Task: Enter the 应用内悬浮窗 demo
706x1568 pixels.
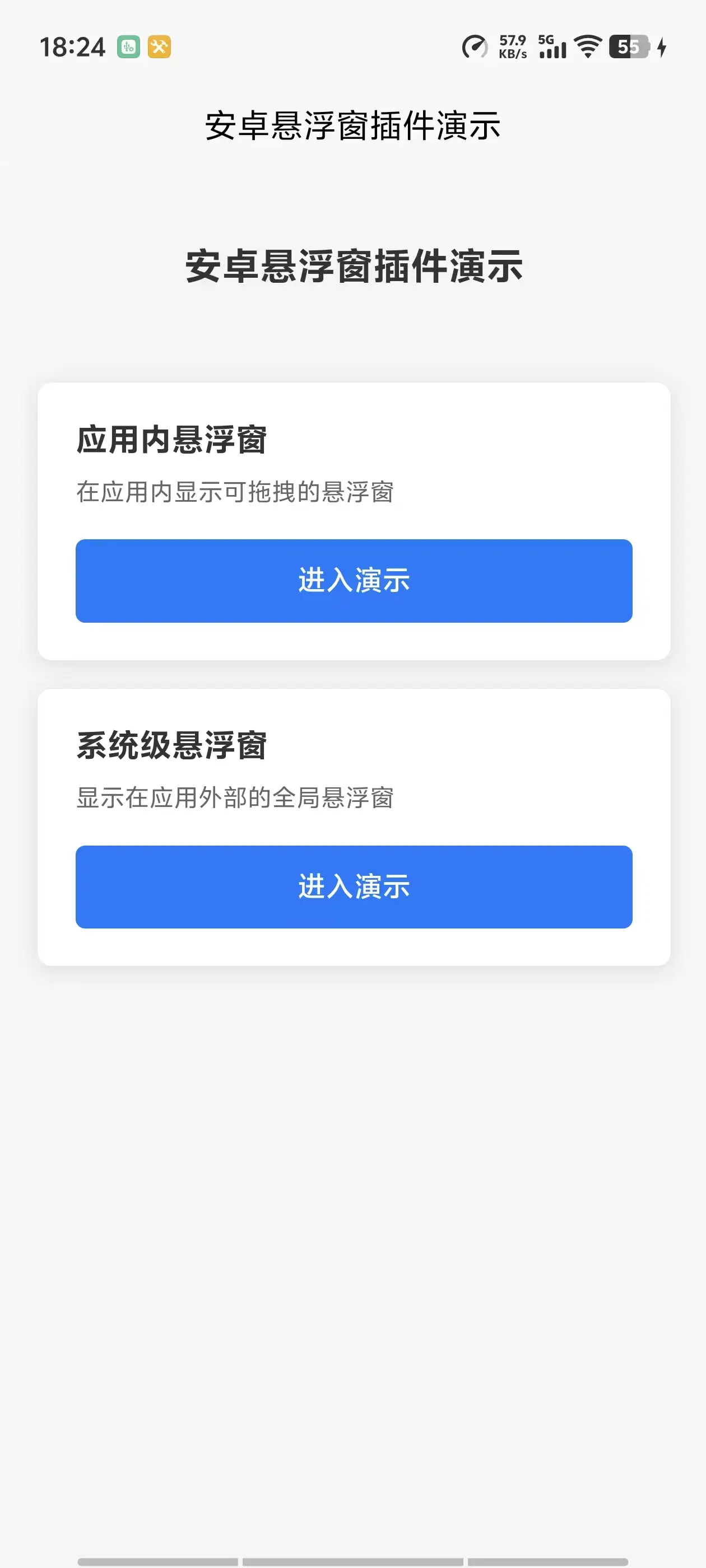Action: (x=354, y=580)
